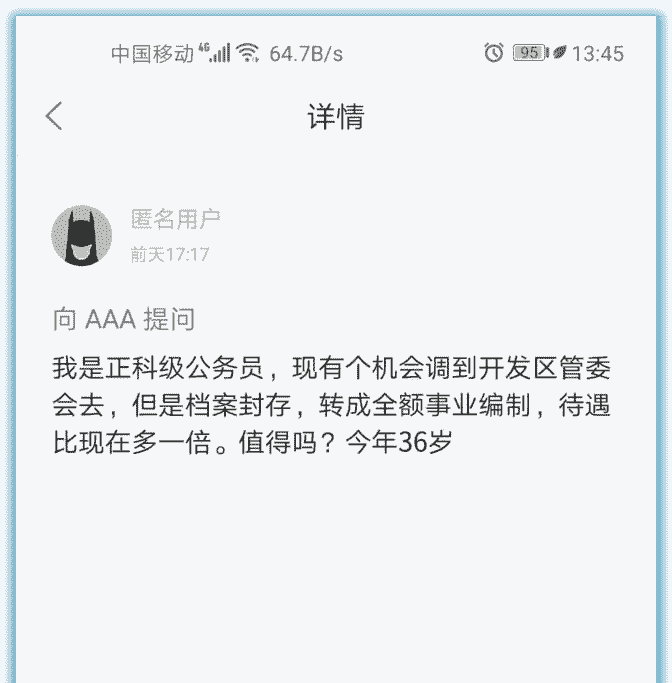Go back using the top-left arrow

[54, 116]
